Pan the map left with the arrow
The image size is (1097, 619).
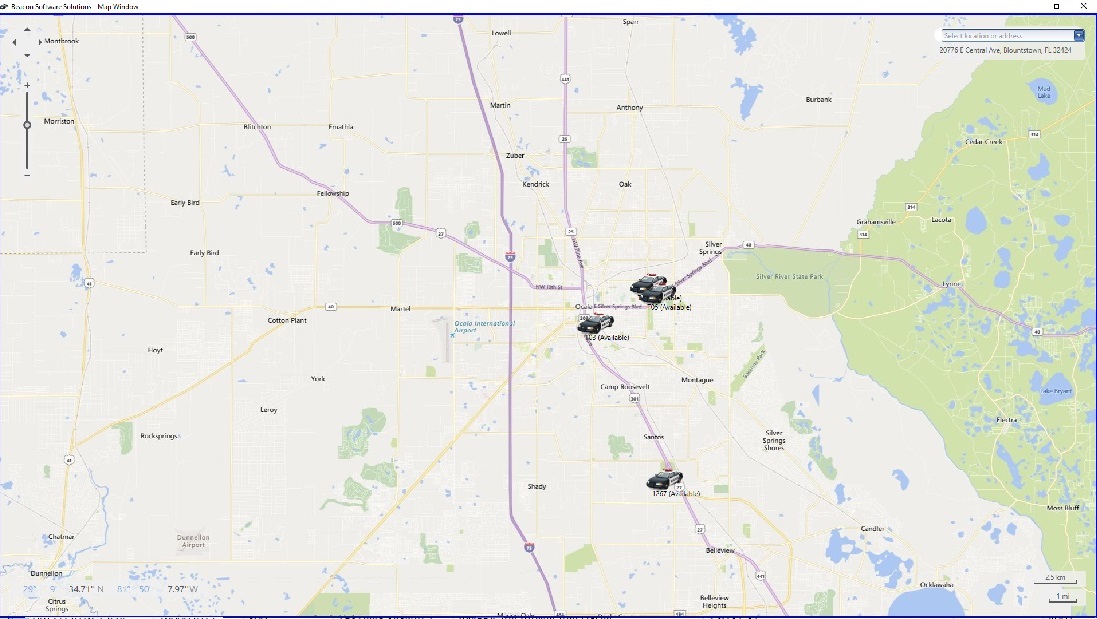click(14, 42)
